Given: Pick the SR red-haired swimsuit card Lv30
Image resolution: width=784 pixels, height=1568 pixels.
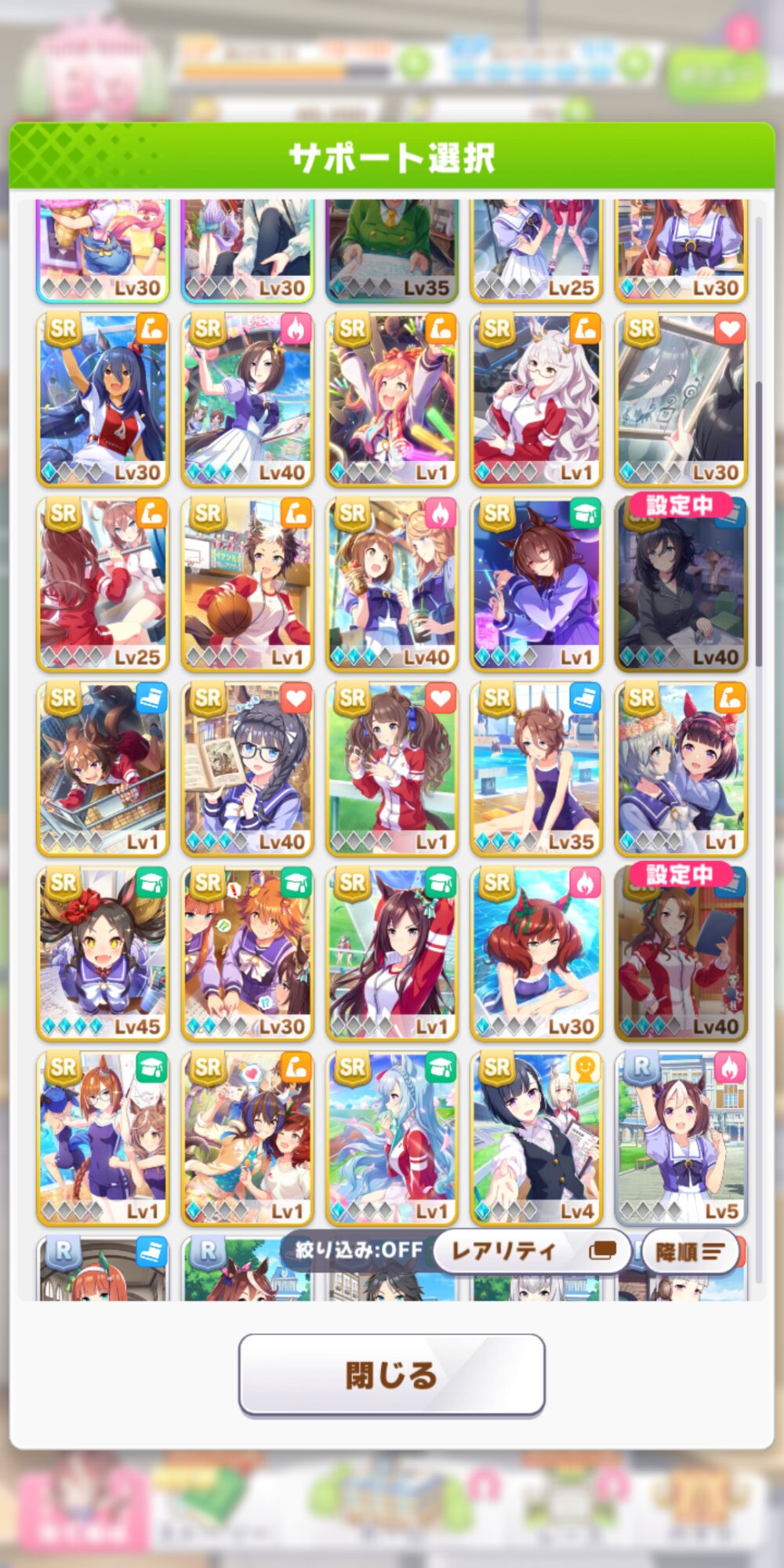Looking at the screenshot, I should (x=536, y=953).
